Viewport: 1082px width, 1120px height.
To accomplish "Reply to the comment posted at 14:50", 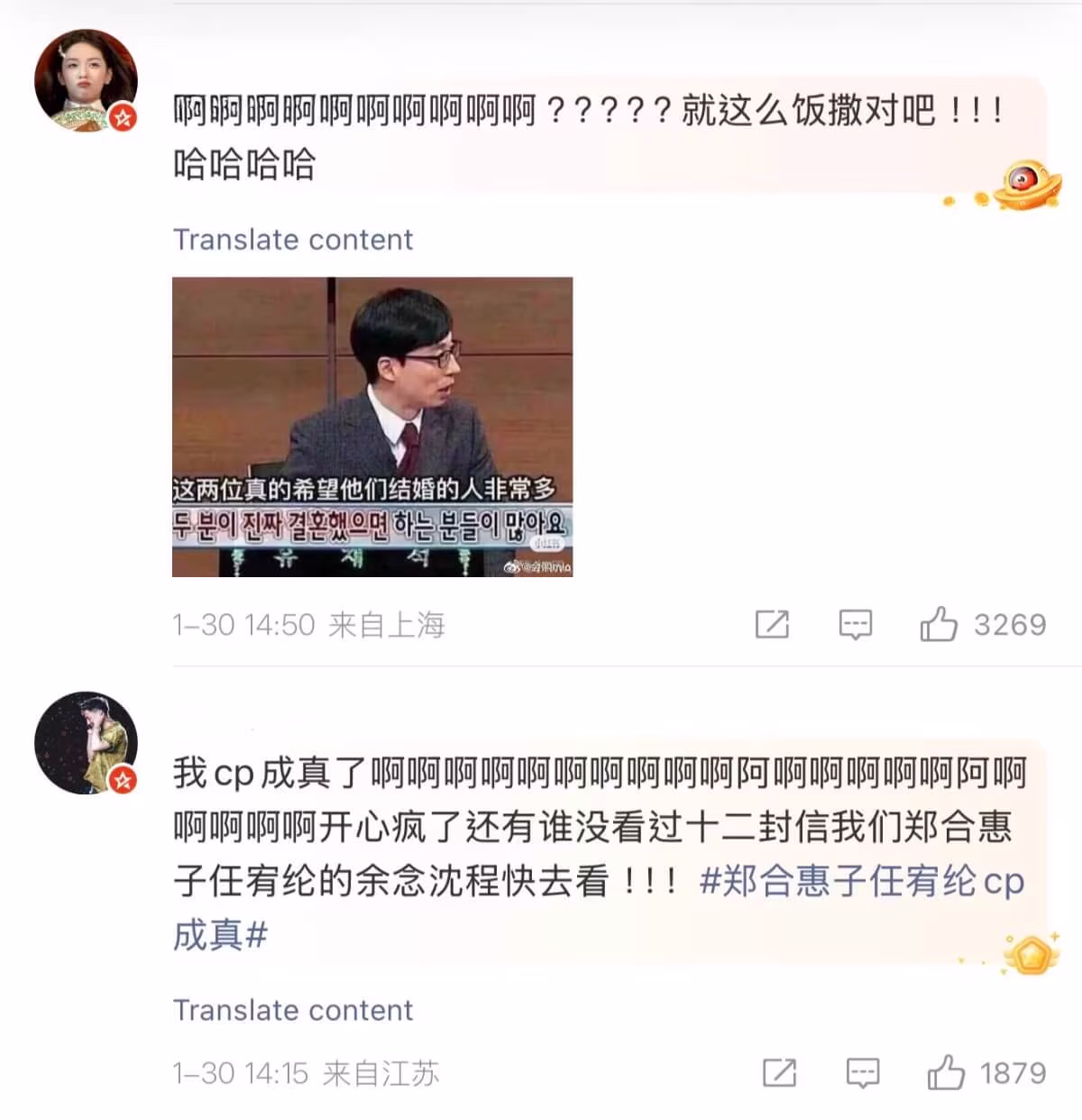I will tap(855, 624).
